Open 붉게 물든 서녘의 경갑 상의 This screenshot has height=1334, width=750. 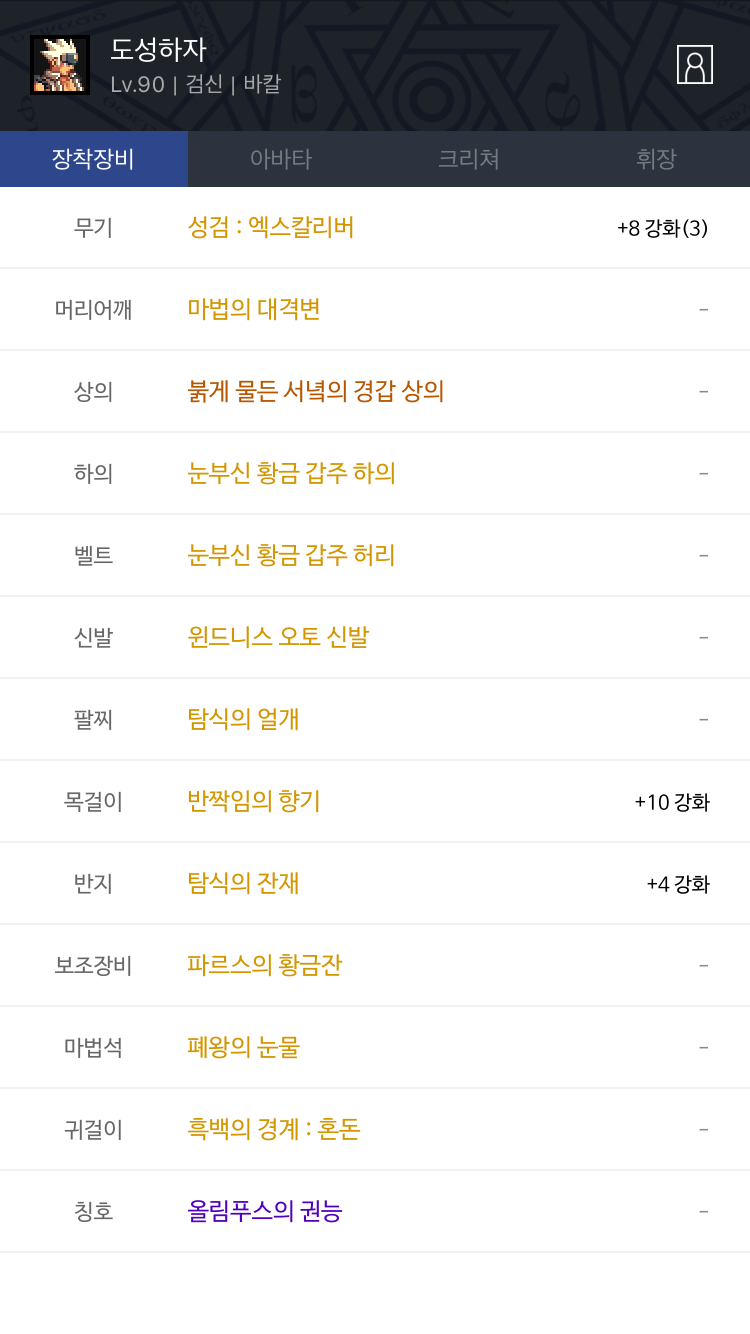tap(316, 391)
